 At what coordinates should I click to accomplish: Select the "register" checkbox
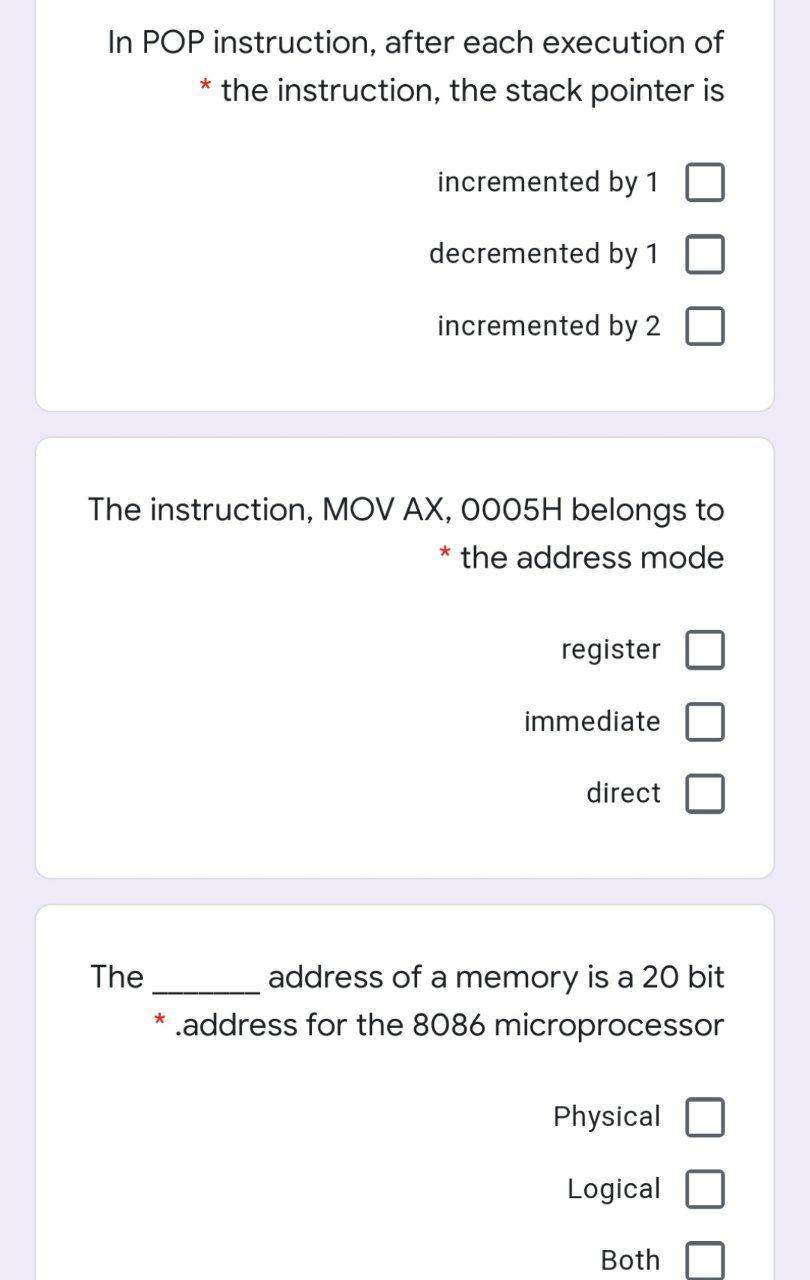[x=704, y=649]
